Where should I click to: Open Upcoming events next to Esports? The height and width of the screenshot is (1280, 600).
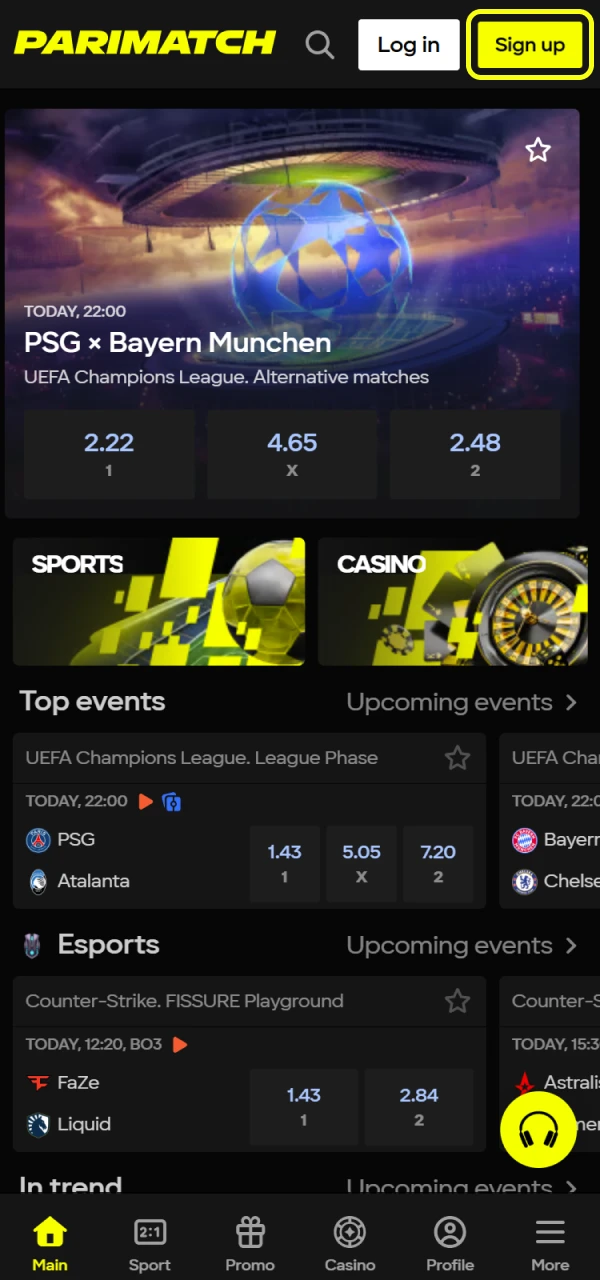coord(461,945)
